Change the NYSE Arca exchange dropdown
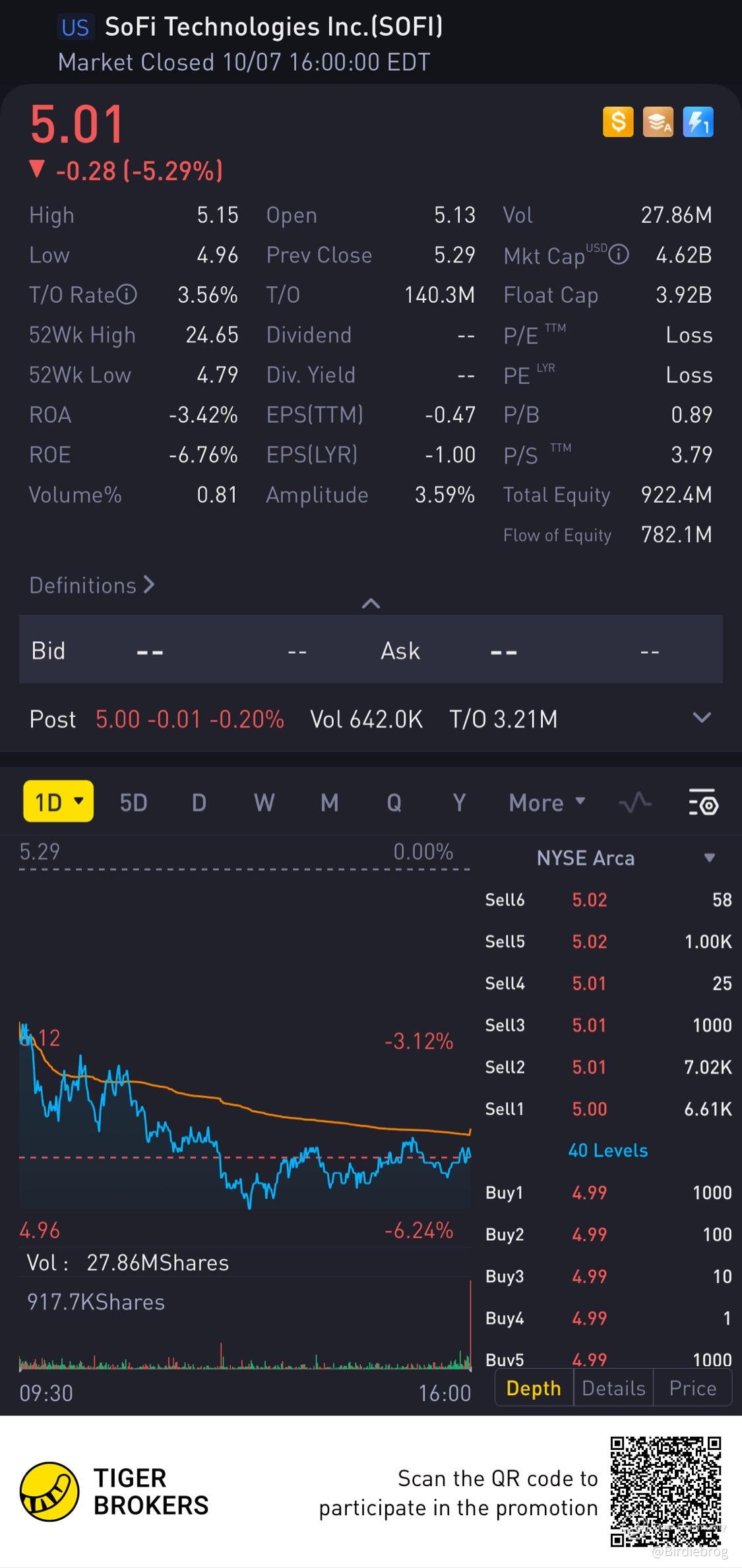 pos(709,858)
